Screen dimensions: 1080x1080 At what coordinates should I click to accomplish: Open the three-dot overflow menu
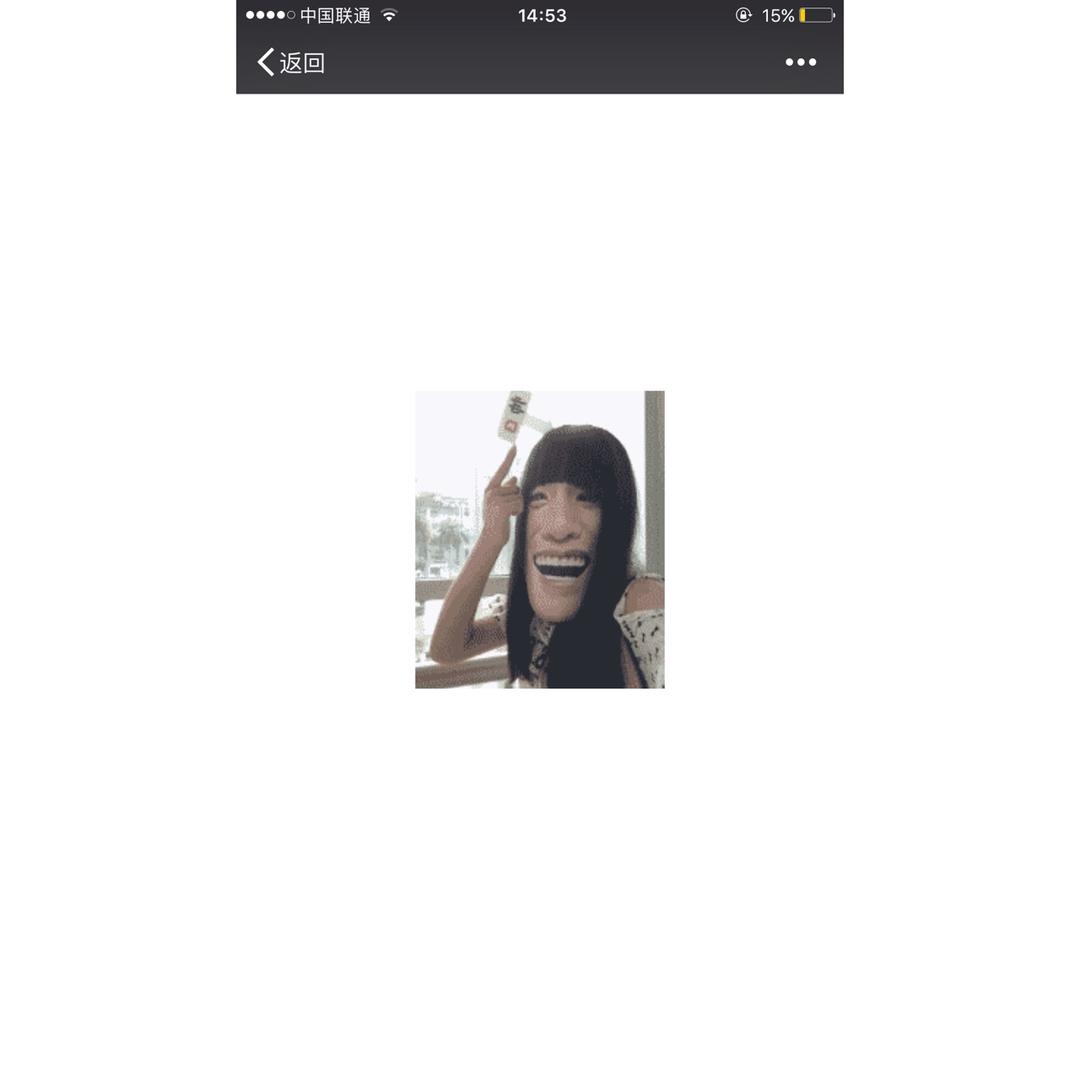[x=800, y=62]
